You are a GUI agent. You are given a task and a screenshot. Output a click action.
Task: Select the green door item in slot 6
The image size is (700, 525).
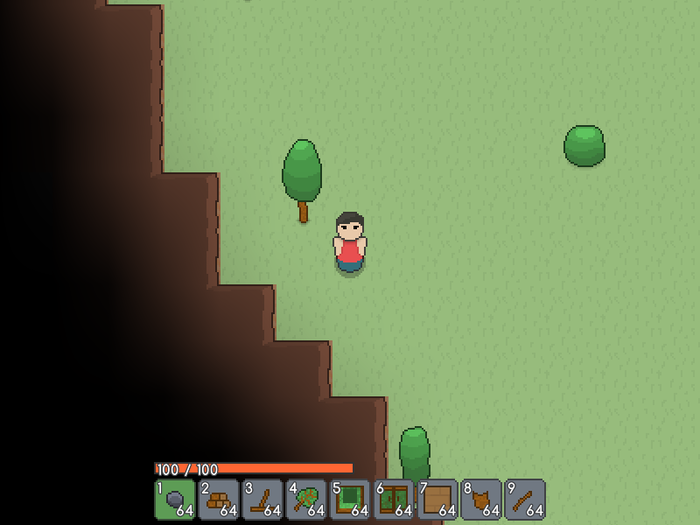(x=394, y=499)
